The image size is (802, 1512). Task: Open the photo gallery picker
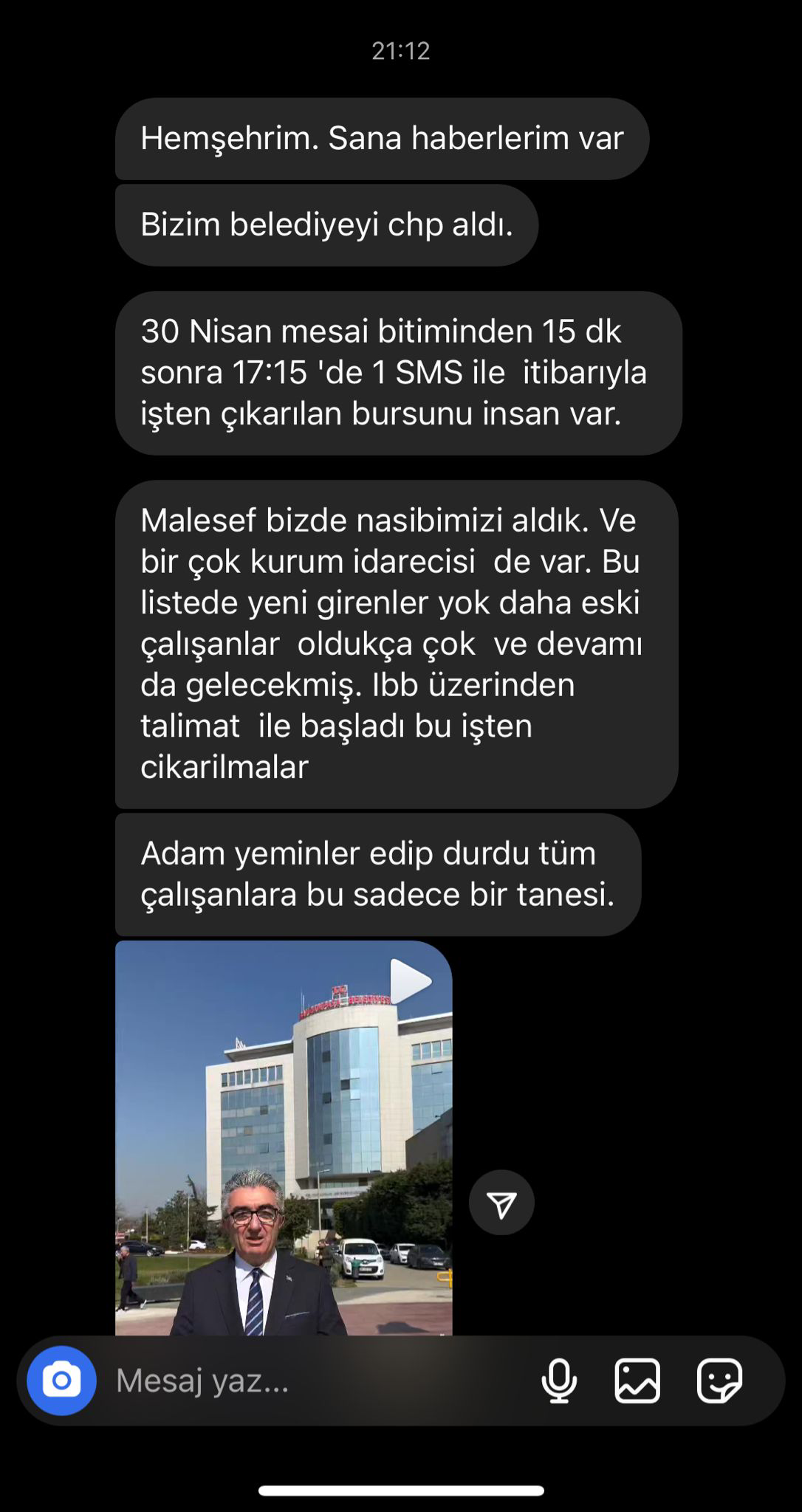click(637, 1381)
